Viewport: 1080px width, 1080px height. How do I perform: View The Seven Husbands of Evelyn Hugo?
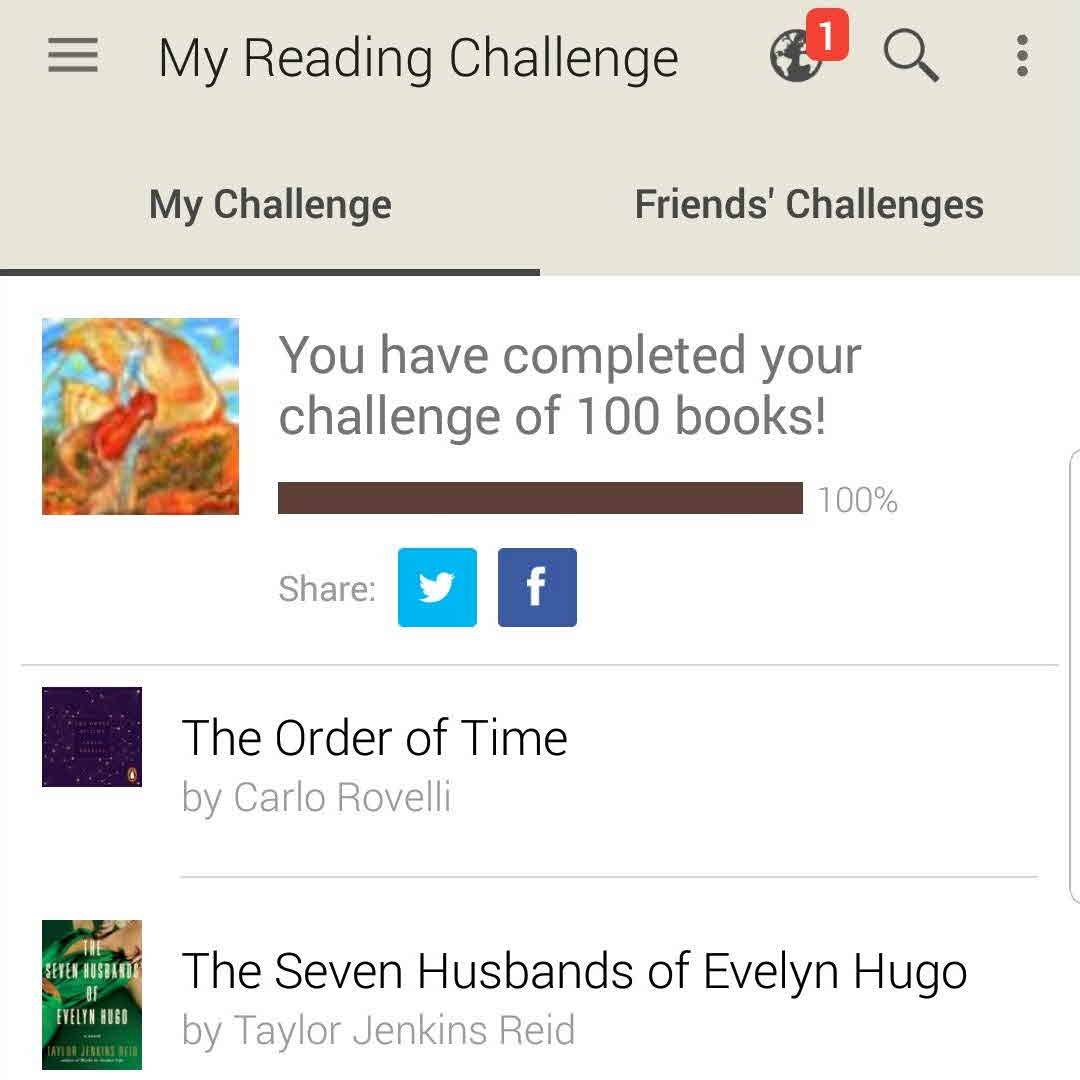(573, 972)
